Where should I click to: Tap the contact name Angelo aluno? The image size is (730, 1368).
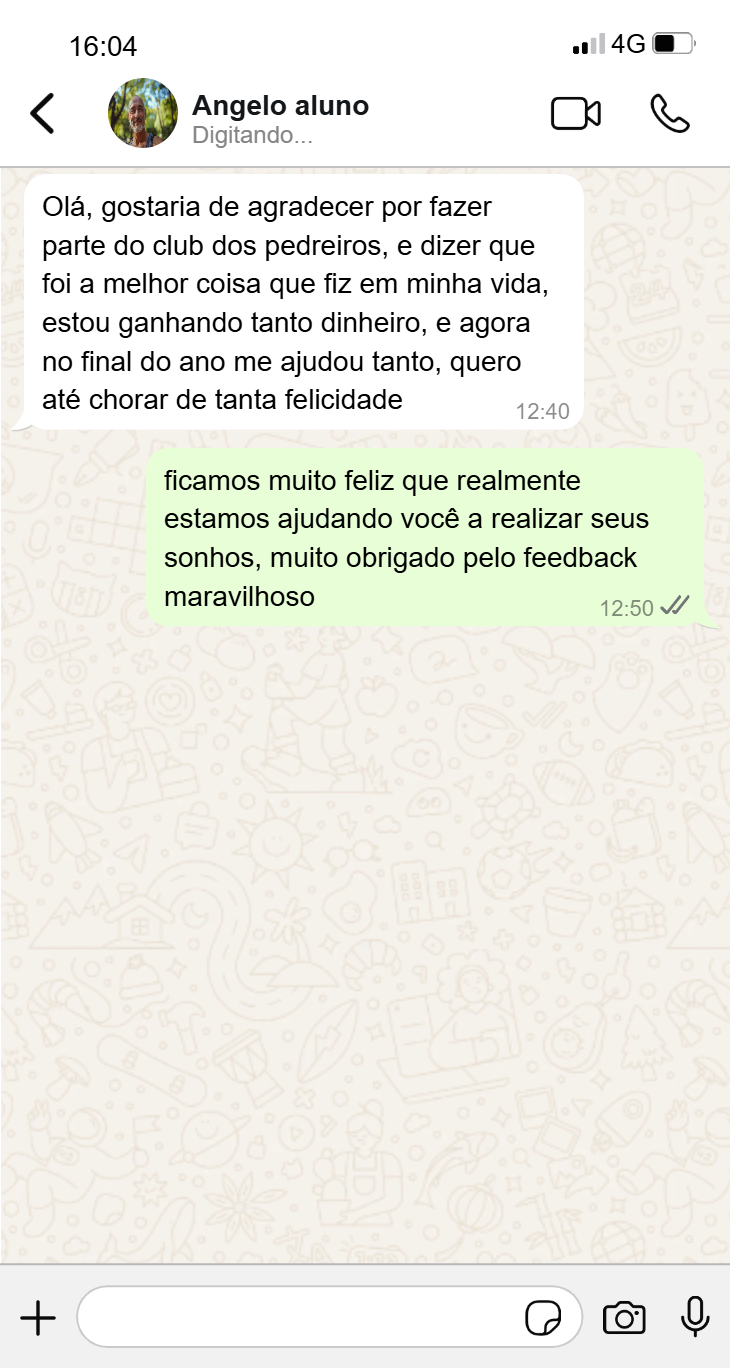[281, 104]
